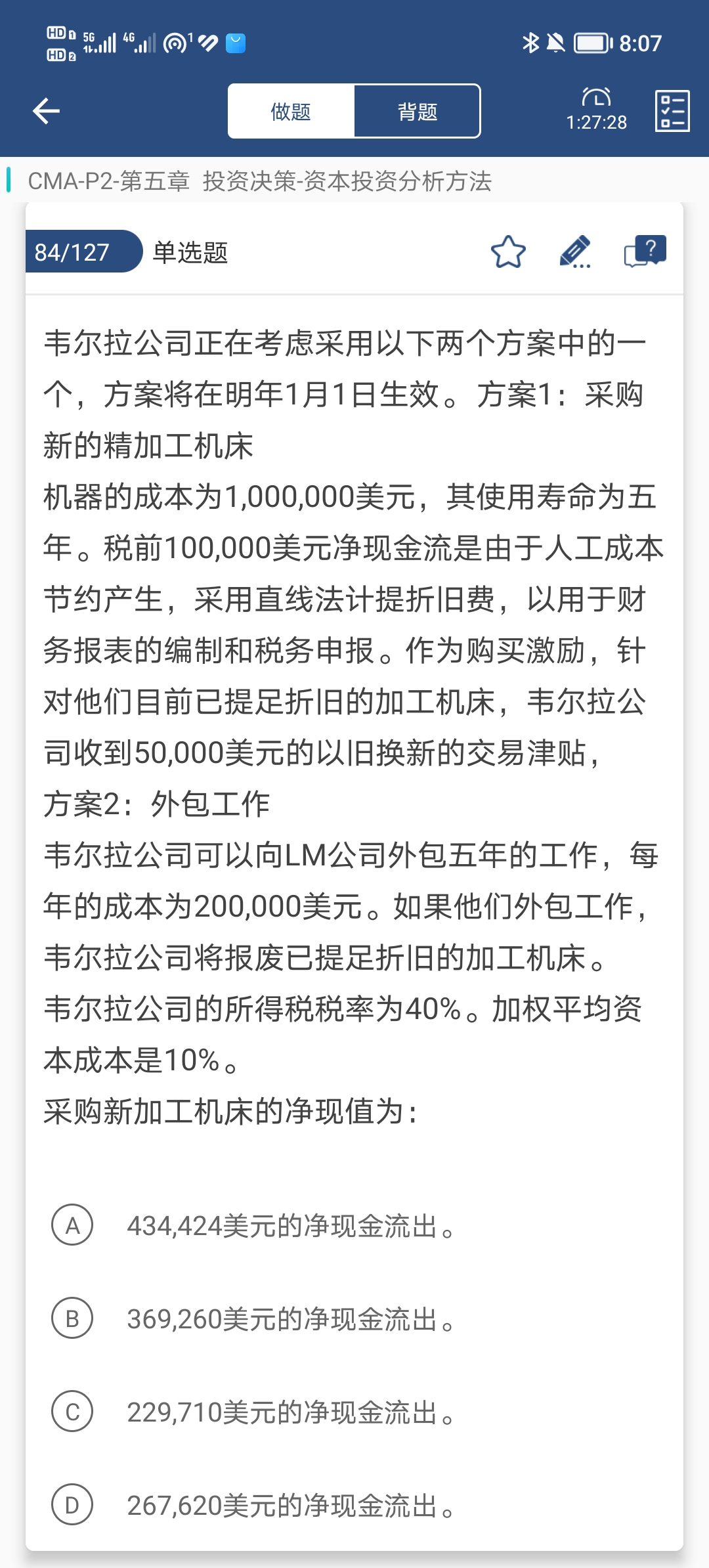The width and height of the screenshot is (709, 1568).
Task: Select option A 434,424美元
Action: [x=354, y=1225]
